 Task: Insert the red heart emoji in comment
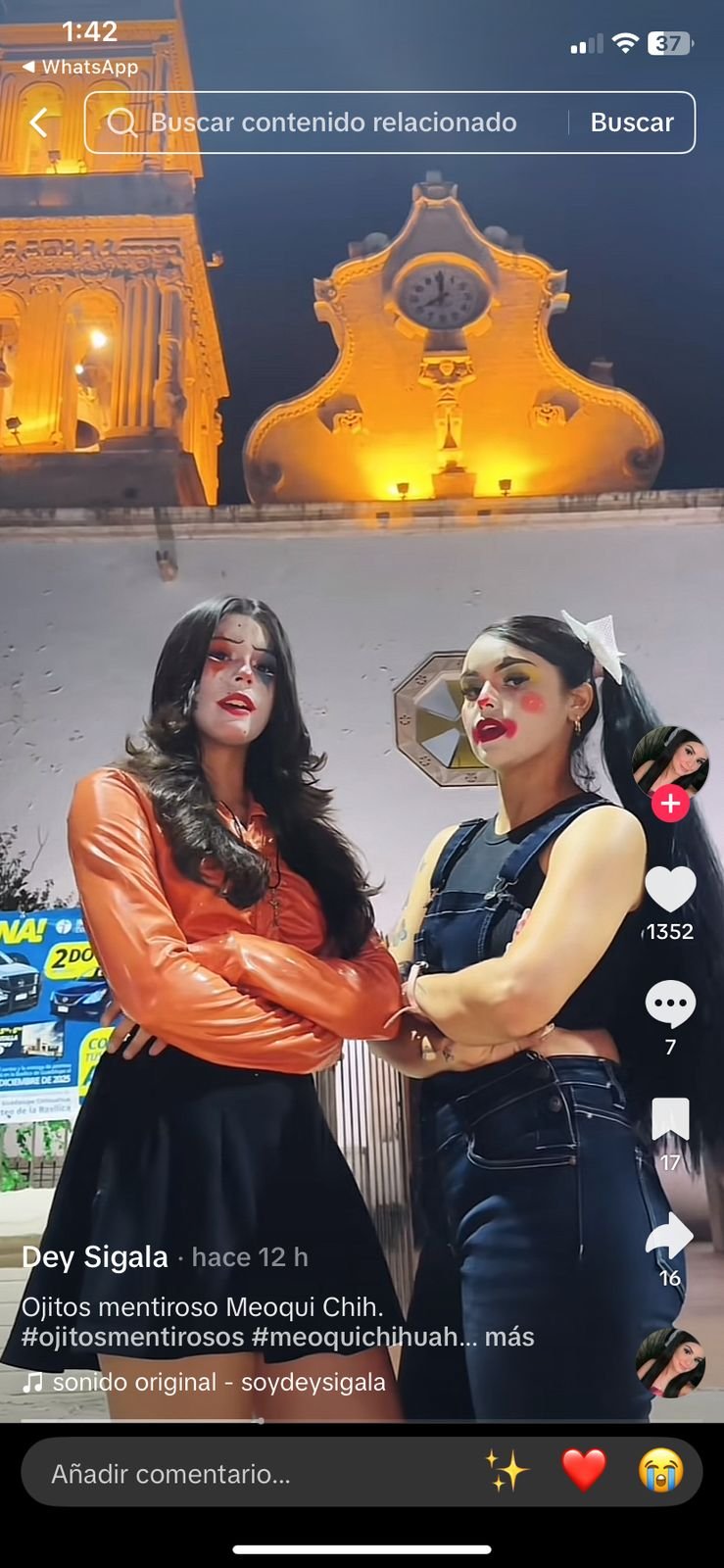(x=584, y=1471)
